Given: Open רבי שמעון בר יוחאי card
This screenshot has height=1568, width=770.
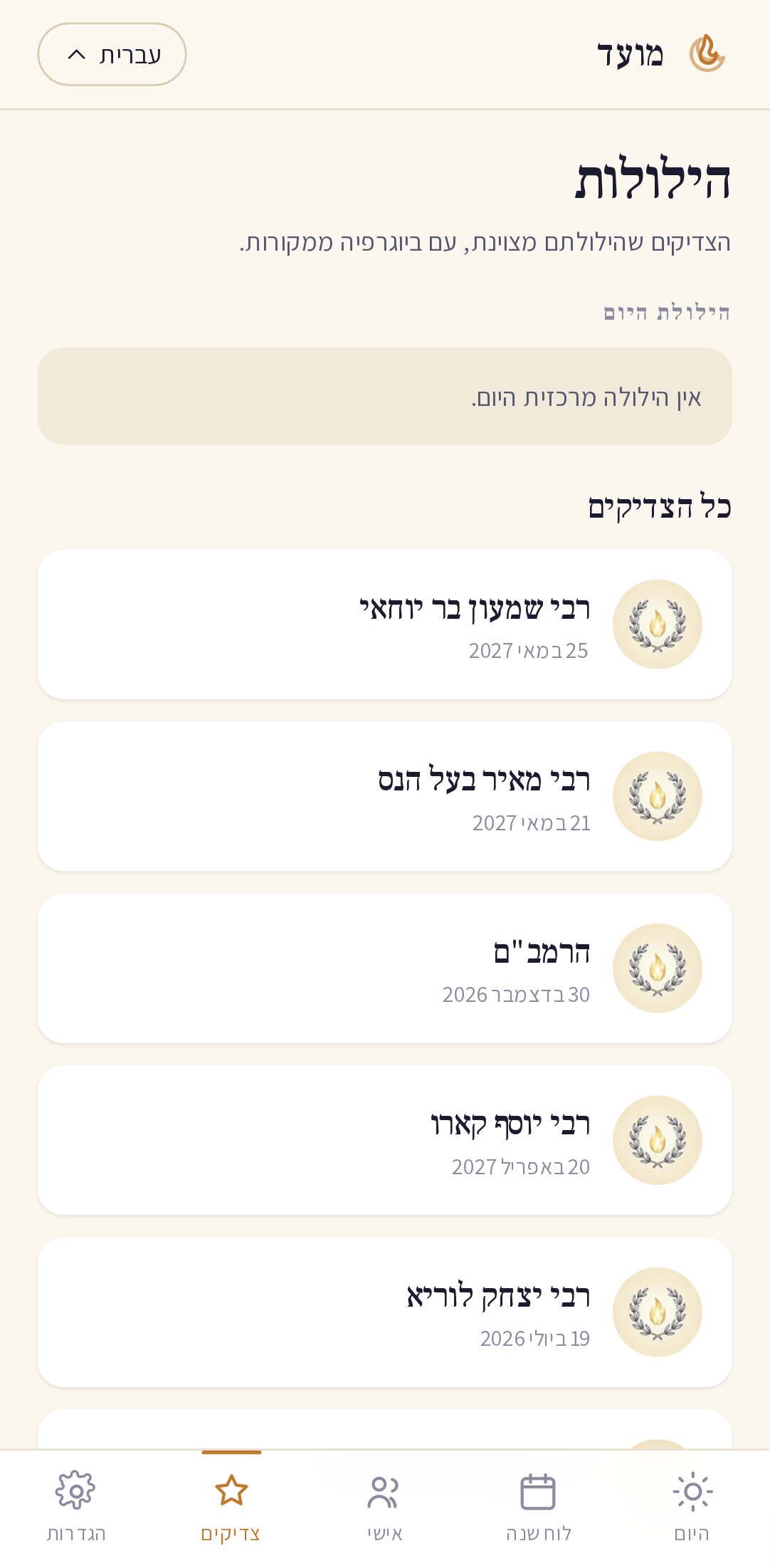Looking at the screenshot, I should (384, 624).
